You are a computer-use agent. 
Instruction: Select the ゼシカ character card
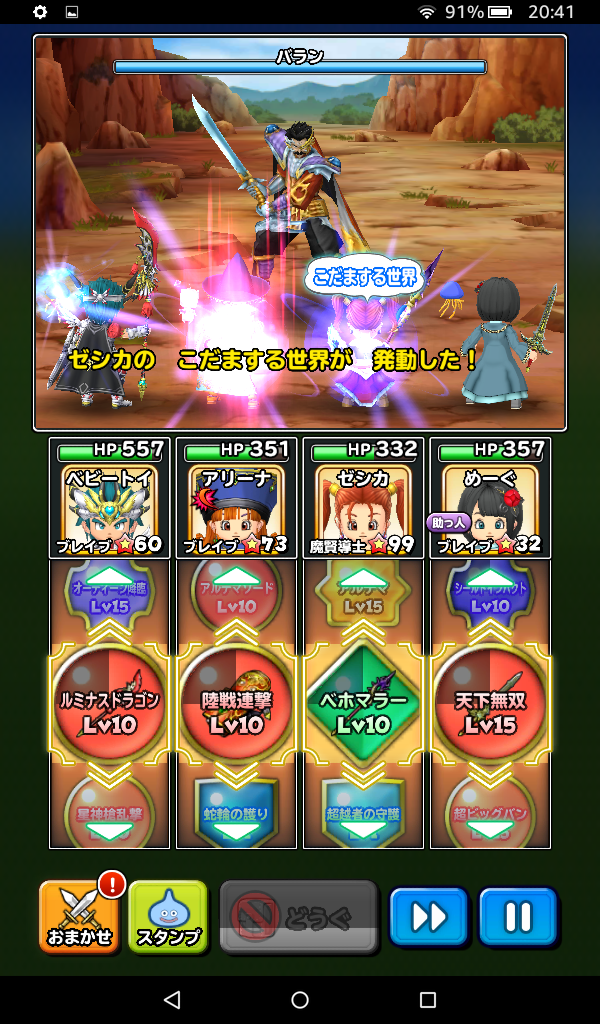[363, 499]
